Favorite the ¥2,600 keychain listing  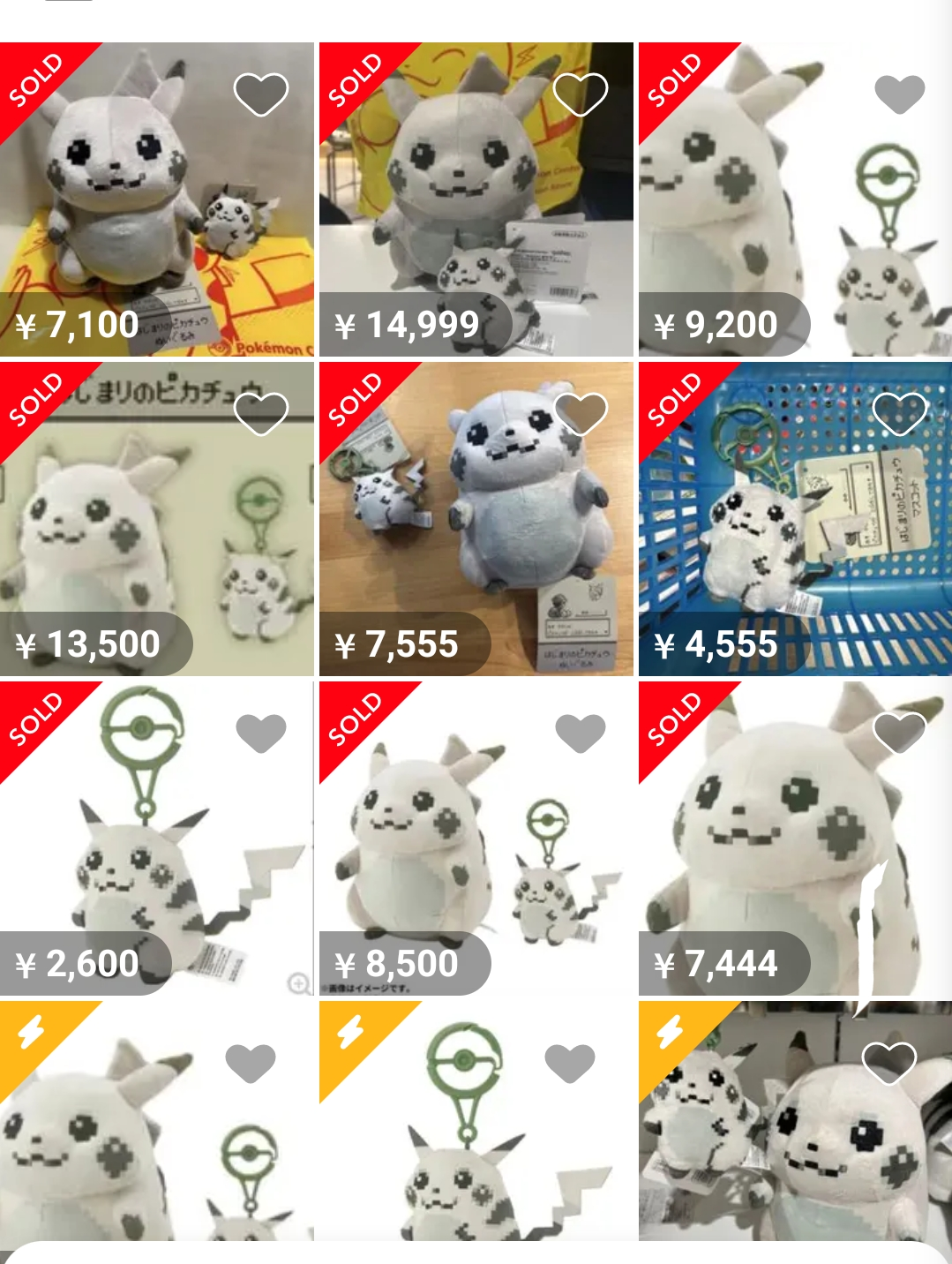(x=261, y=733)
